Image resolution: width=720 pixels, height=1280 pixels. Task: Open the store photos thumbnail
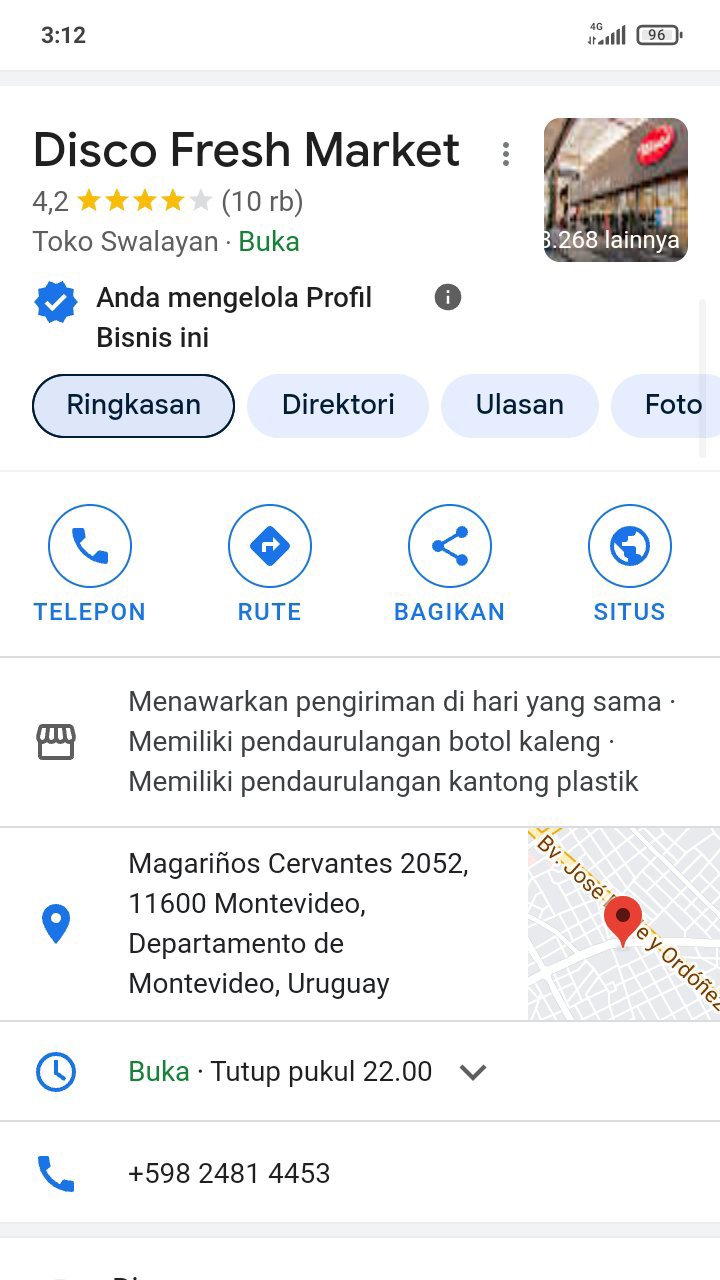click(615, 190)
